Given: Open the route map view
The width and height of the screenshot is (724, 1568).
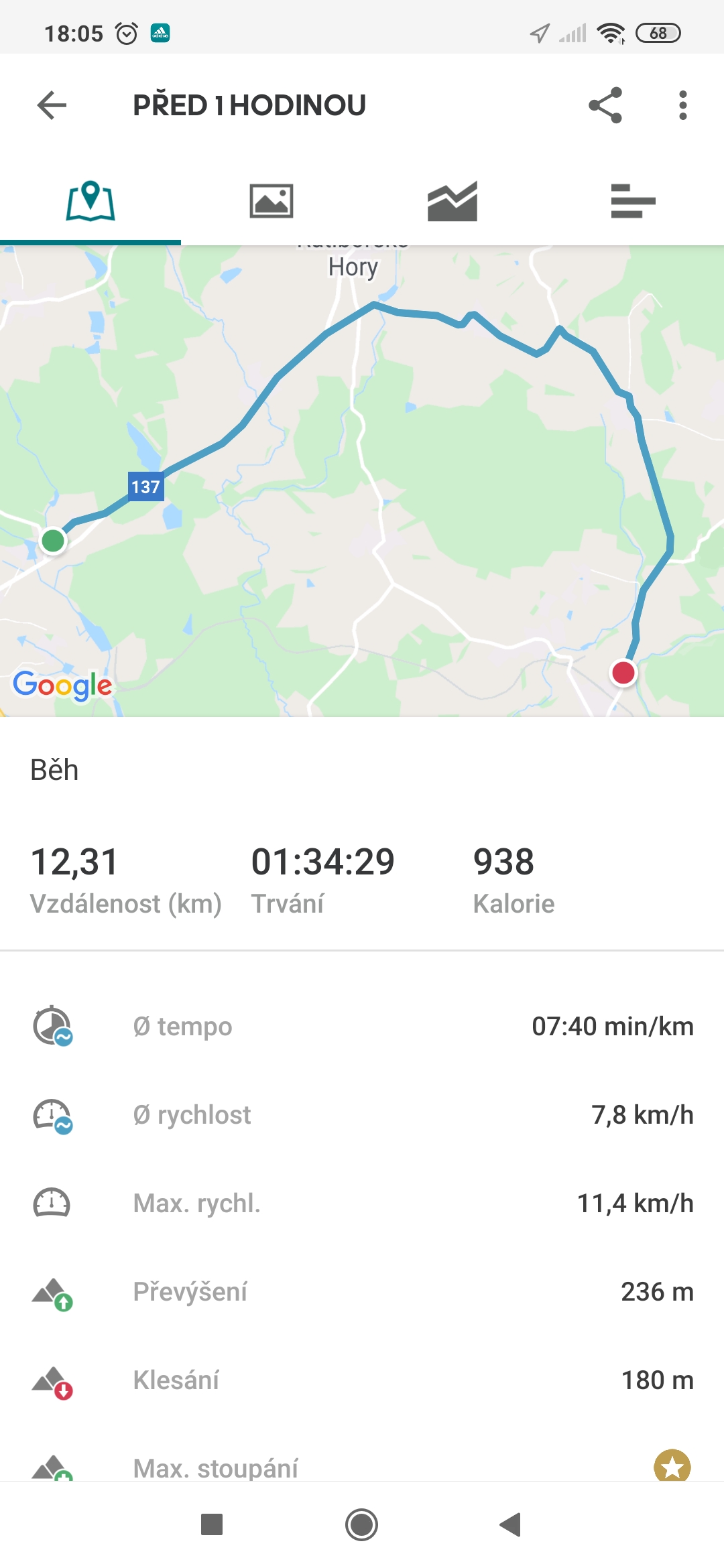Looking at the screenshot, I should [x=362, y=481].
